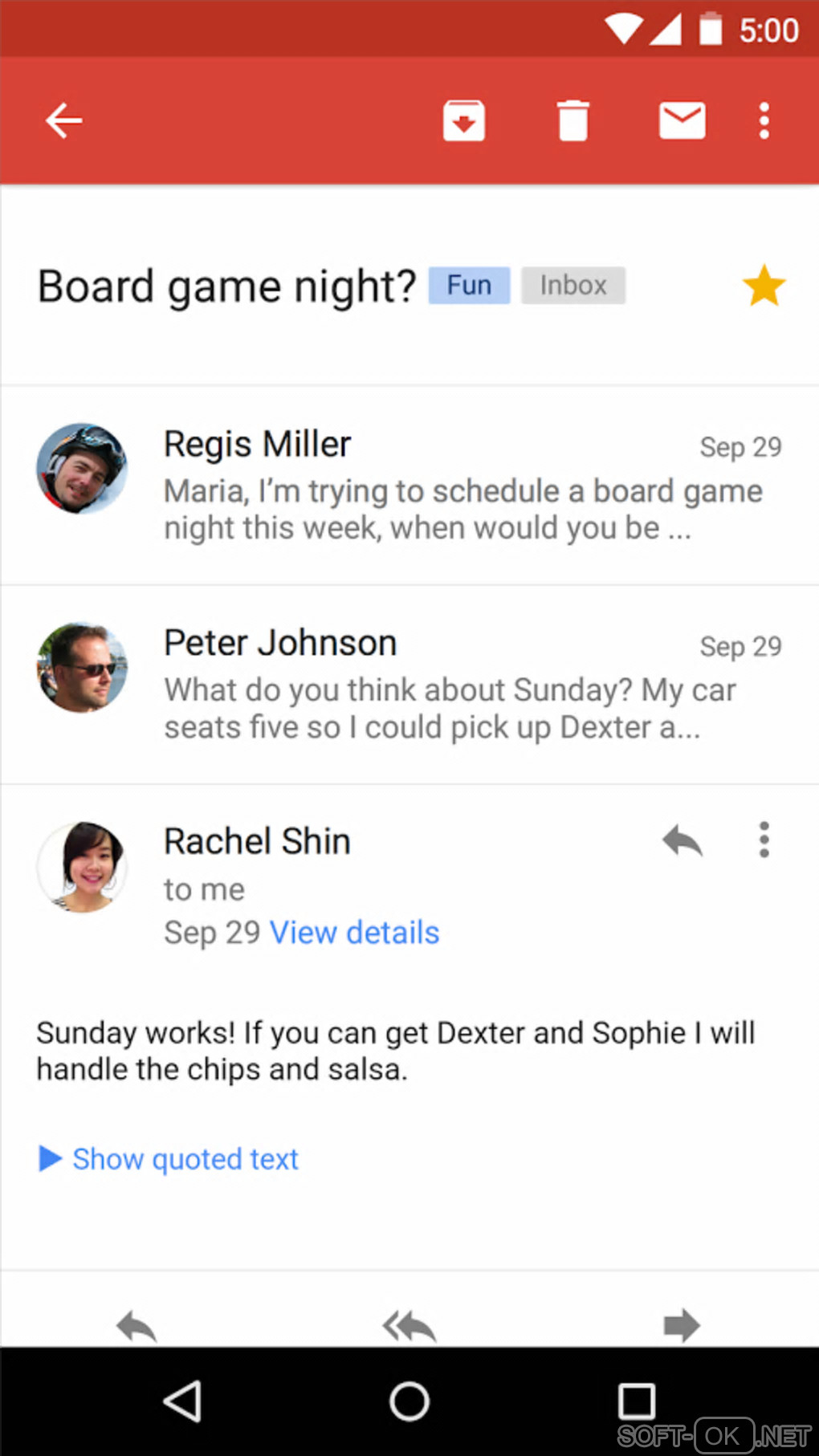Tap the Inbox label chip
This screenshot has width=819, height=1456.
click(573, 286)
